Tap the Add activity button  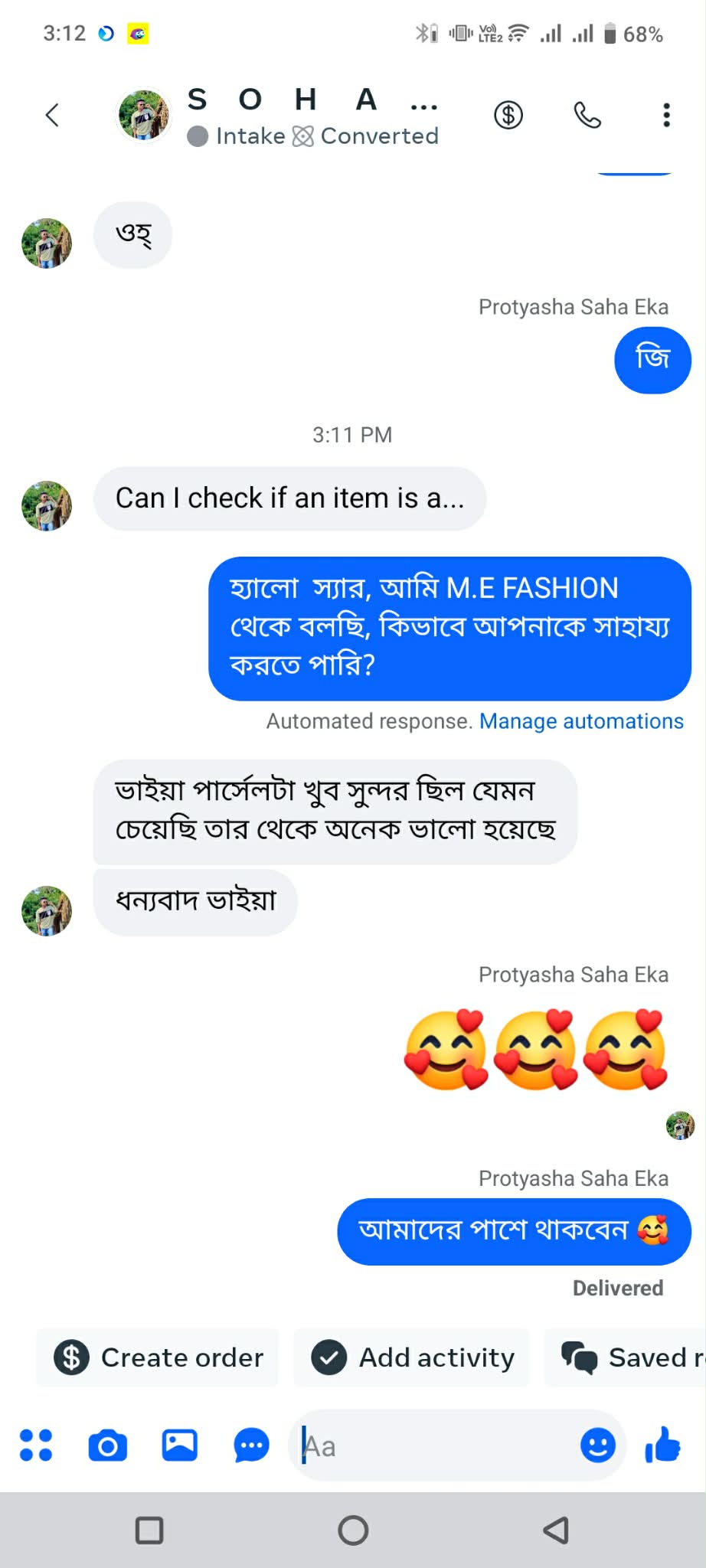tap(412, 1357)
